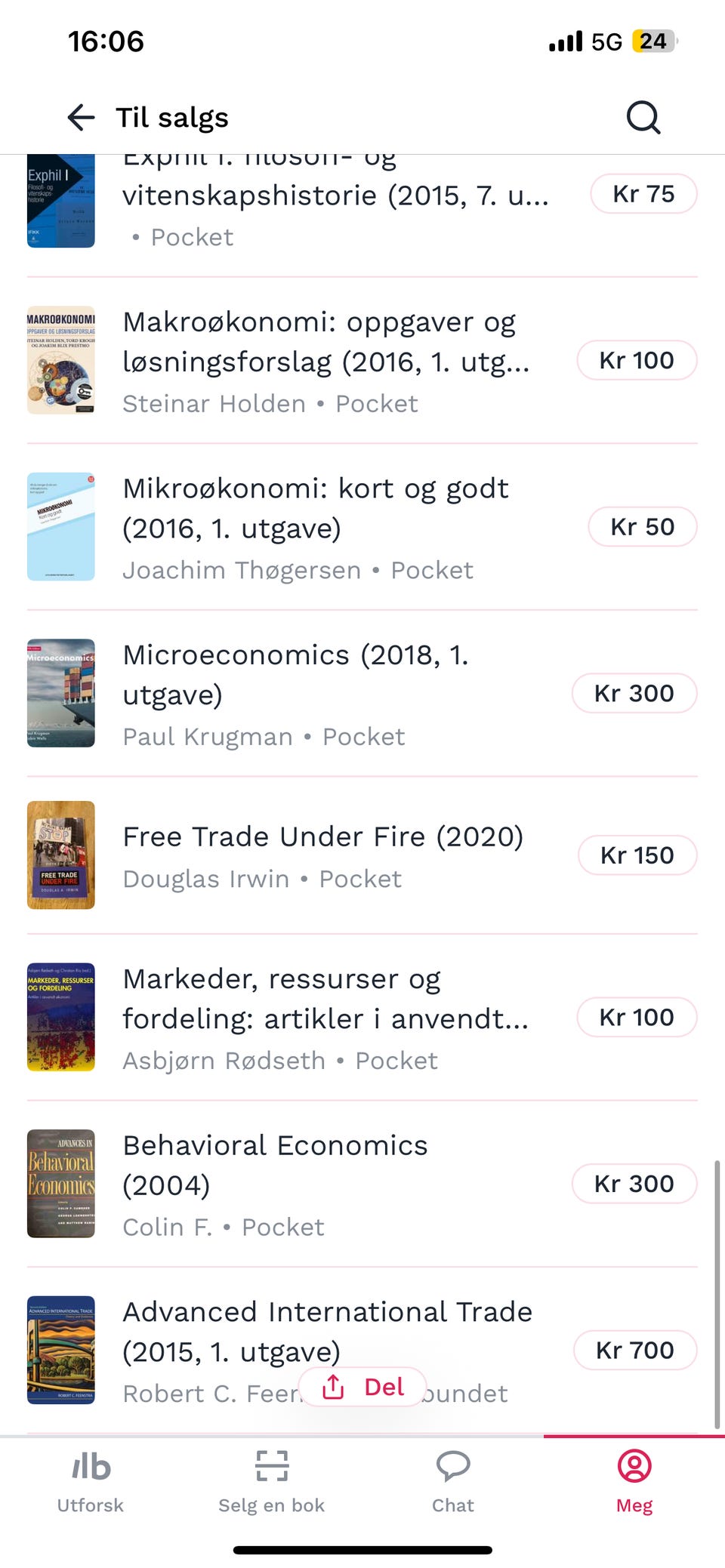Open Mikroøkonomi: kort og godt listing

point(316,527)
